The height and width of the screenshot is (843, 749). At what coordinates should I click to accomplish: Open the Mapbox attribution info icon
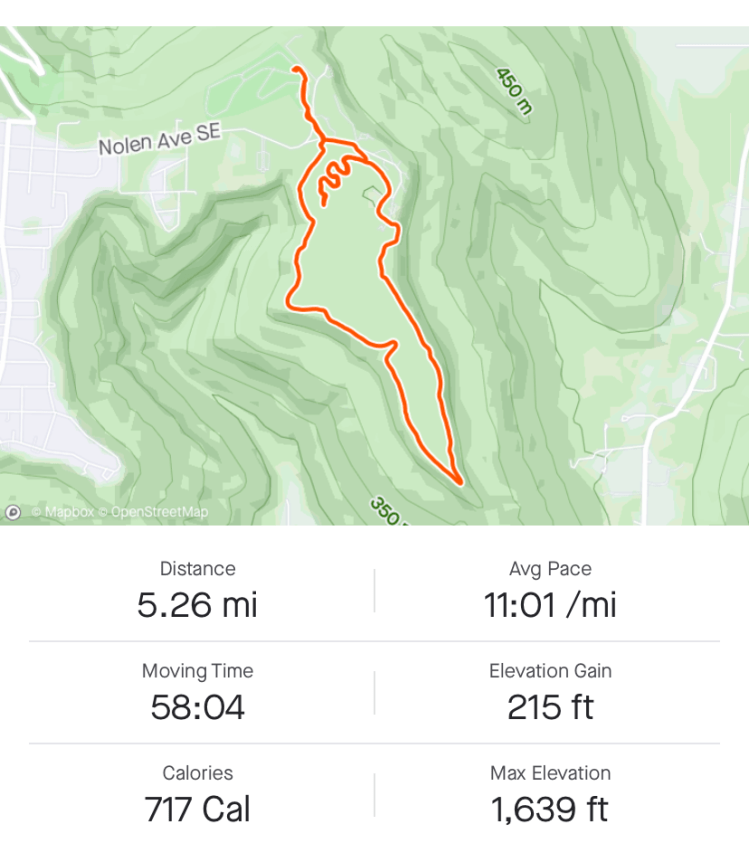(x=13, y=512)
